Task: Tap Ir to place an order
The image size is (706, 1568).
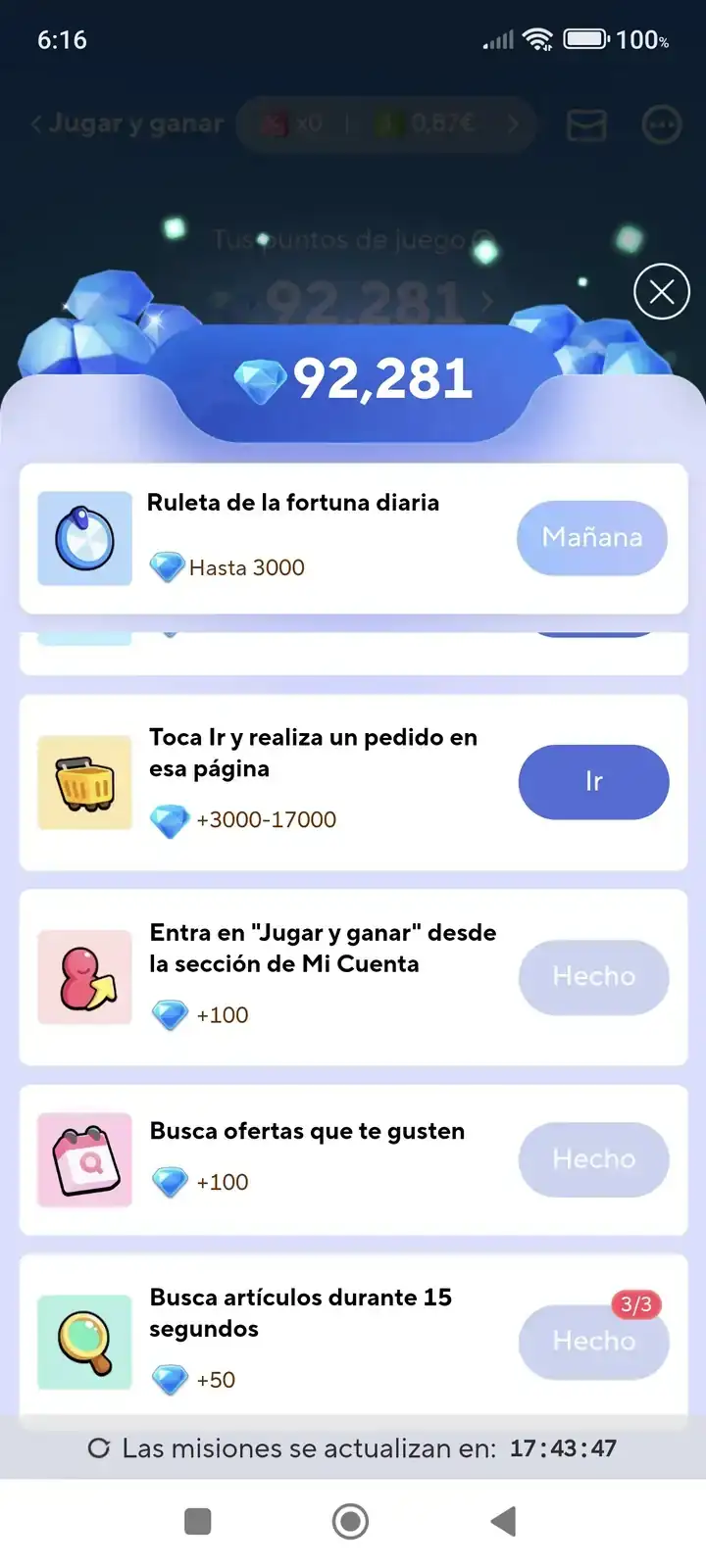Action: point(593,781)
